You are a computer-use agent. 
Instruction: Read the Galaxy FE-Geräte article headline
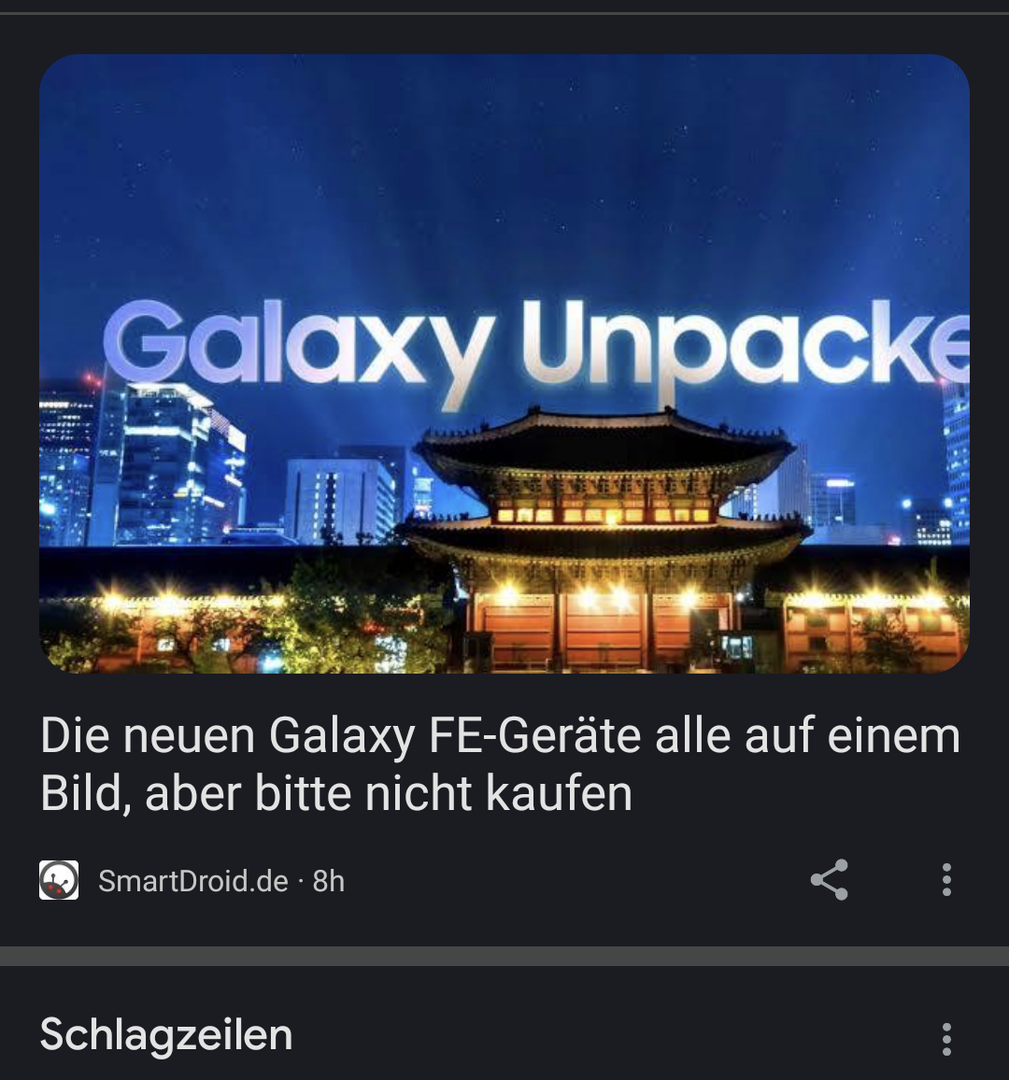click(x=500, y=765)
